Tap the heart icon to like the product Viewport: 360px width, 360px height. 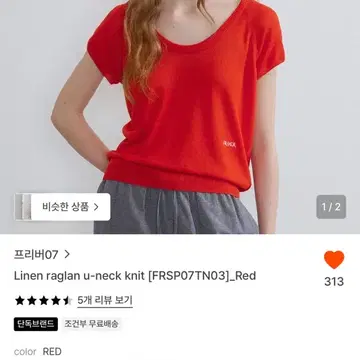click(x=334, y=260)
